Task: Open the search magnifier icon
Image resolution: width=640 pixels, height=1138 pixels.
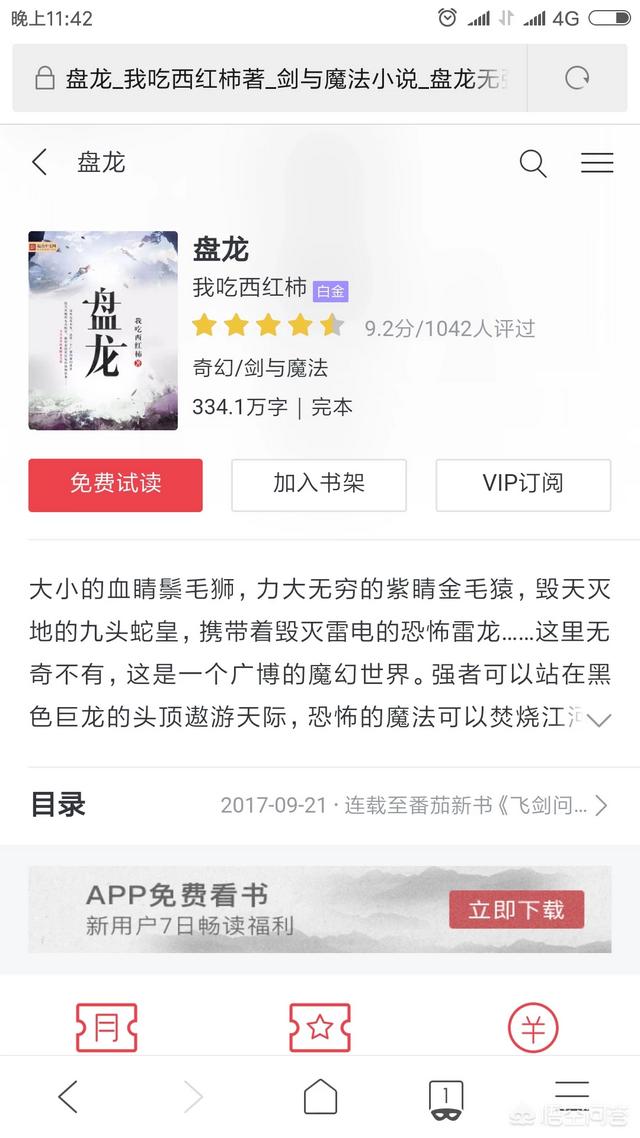Action: (533, 163)
